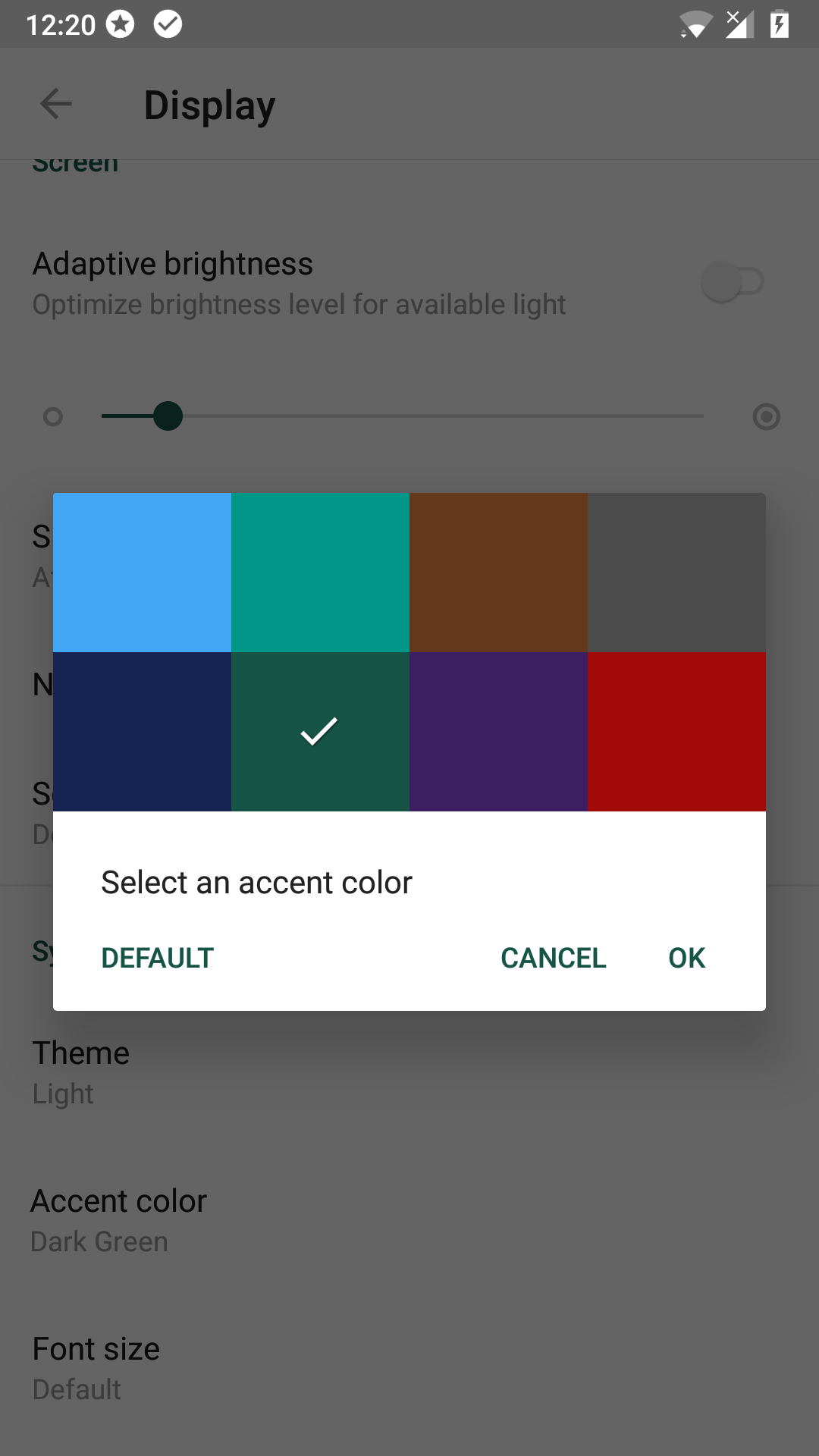This screenshot has width=819, height=1456.
Task: Choose the teal accent color
Action: (320, 573)
